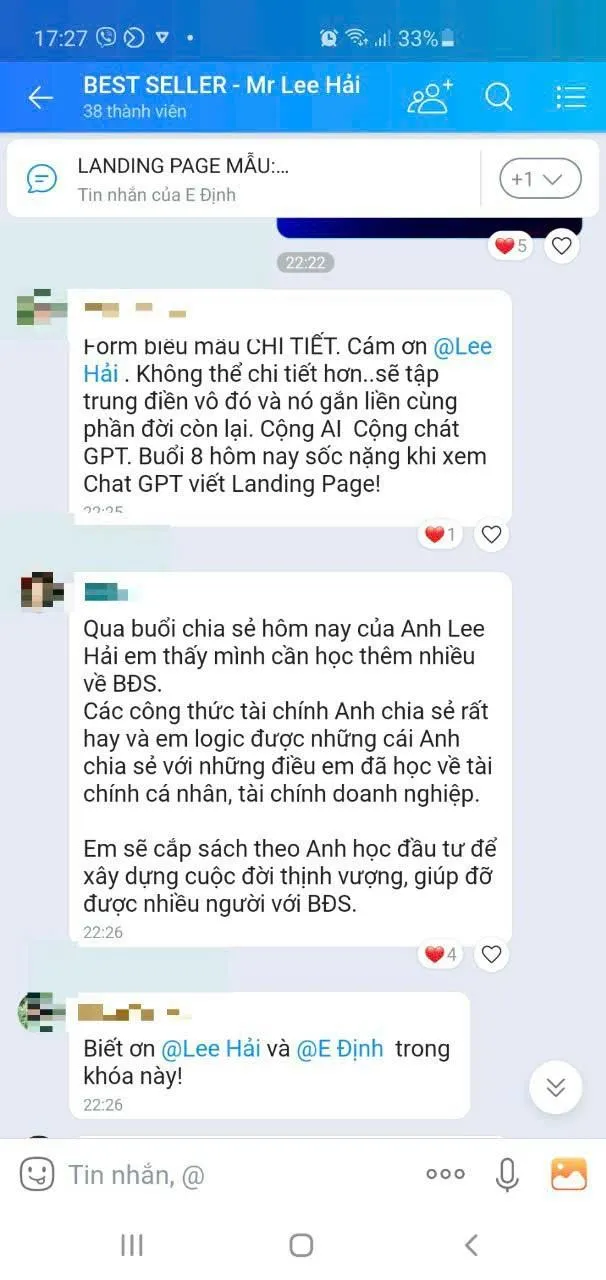This screenshot has width=606, height=1280.
Task: Open the sticker and emoji picker
Action: [x=37, y=1174]
